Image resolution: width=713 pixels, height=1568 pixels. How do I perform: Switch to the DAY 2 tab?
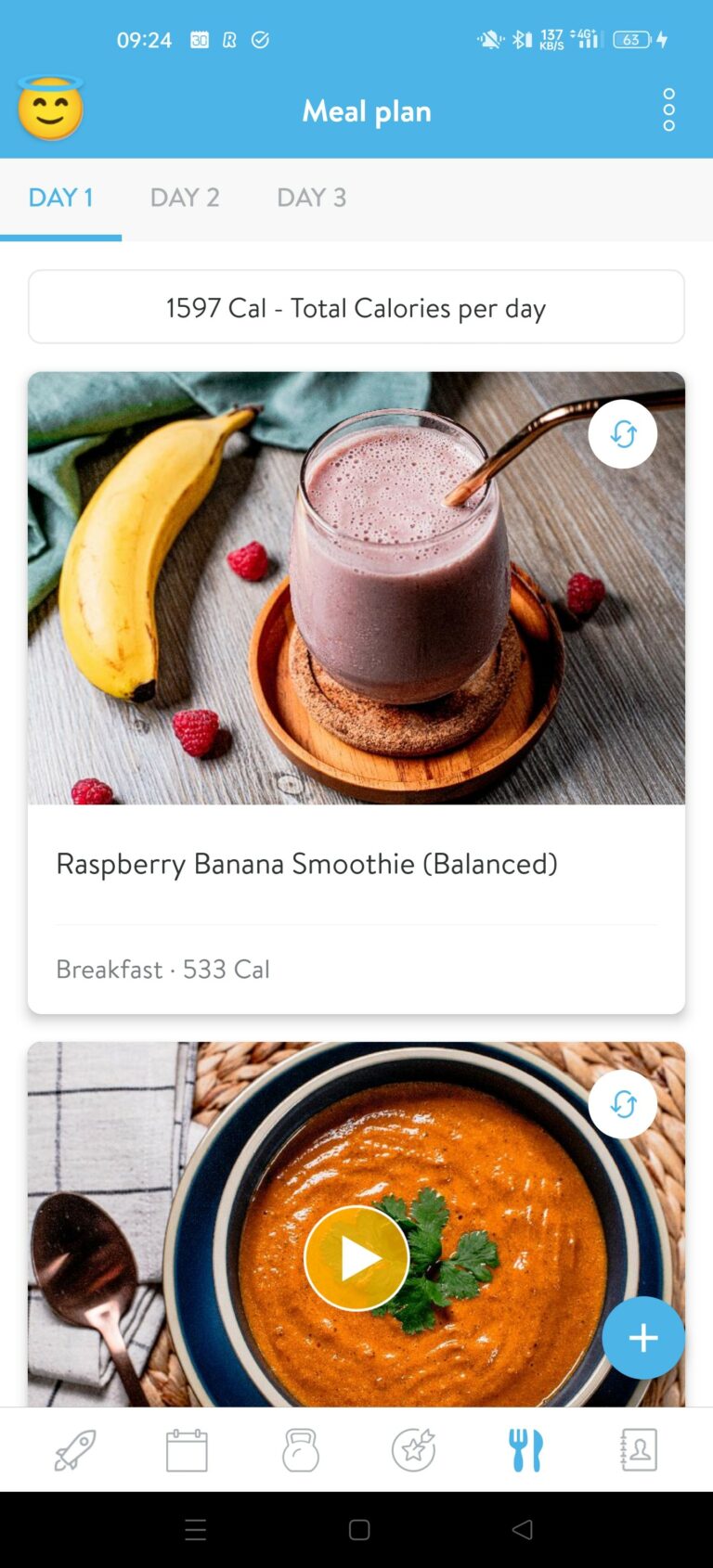(185, 198)
